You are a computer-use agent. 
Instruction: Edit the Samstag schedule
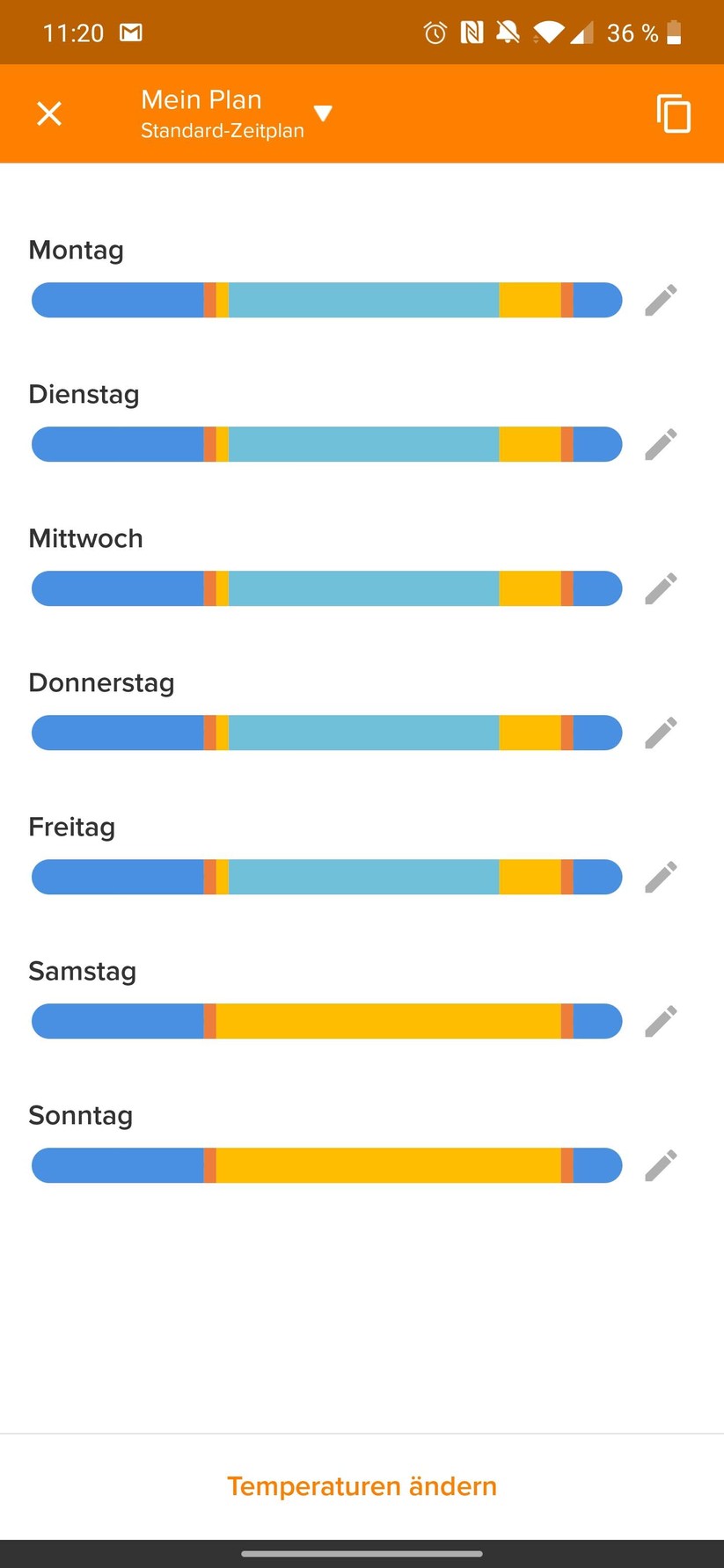(x=661, y=1021)
